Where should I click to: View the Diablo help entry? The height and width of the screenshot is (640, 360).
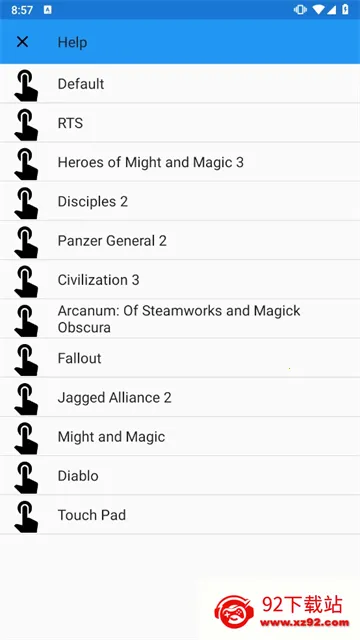tap(180, 476)
